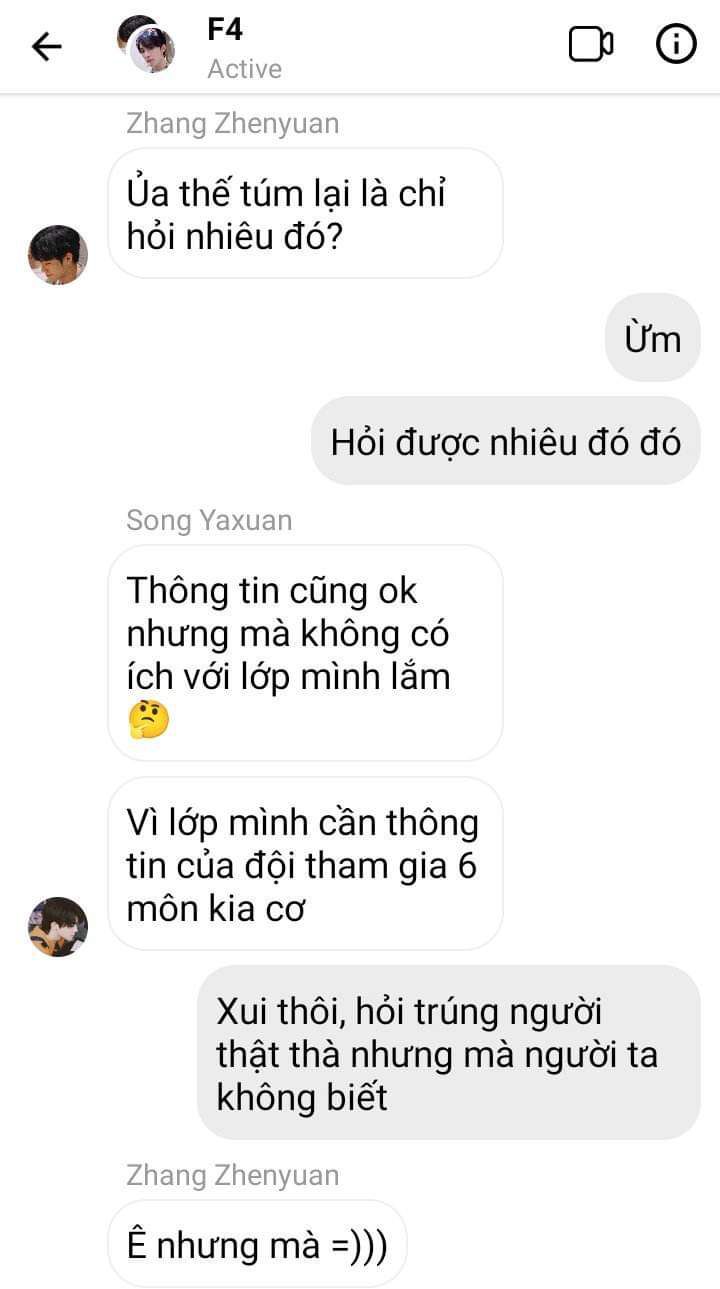Go back using the arrow
This screenshot has width=720, height=1289.
tap(46, 46)
